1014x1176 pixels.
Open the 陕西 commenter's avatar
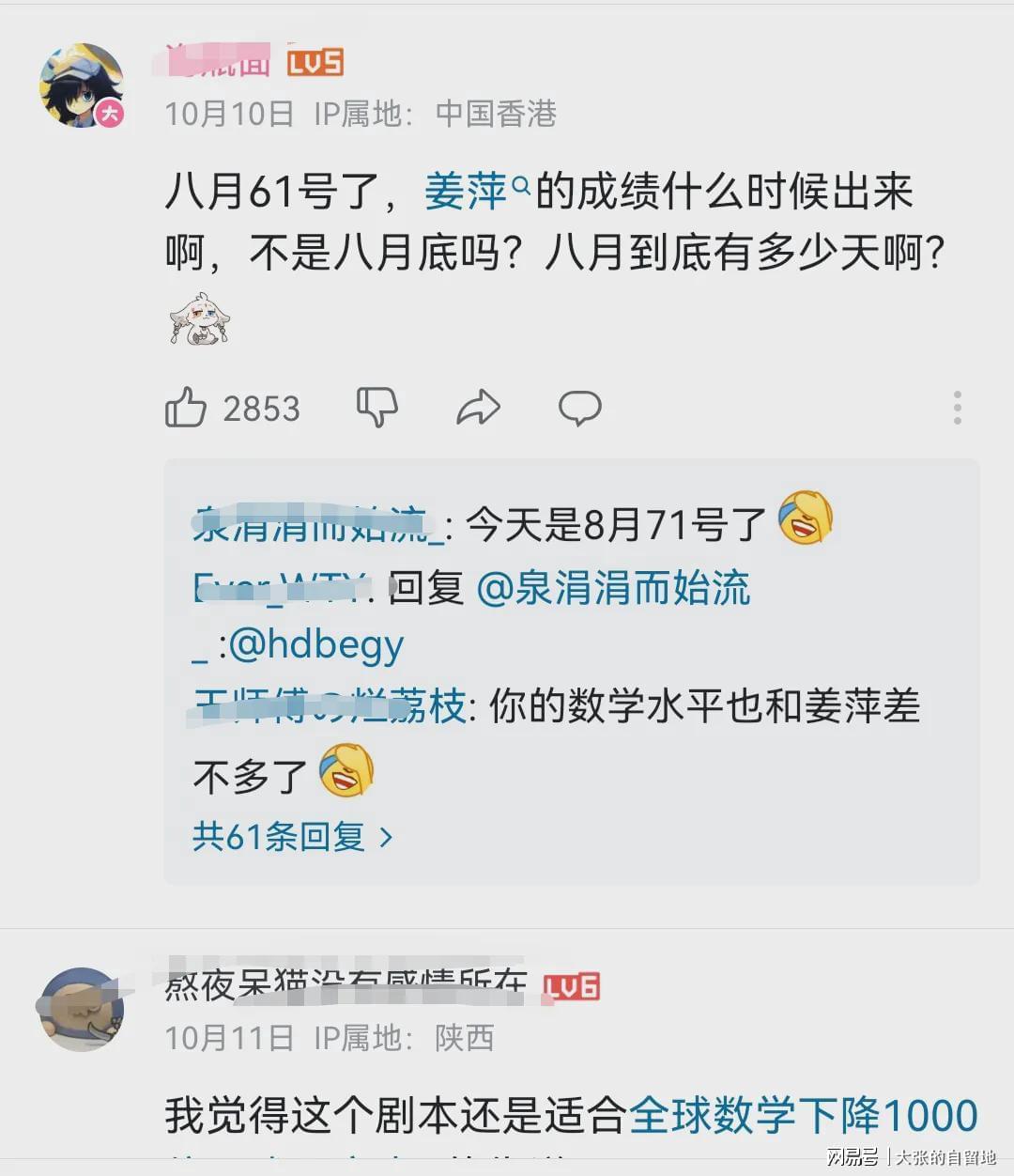coord(82,1010)
